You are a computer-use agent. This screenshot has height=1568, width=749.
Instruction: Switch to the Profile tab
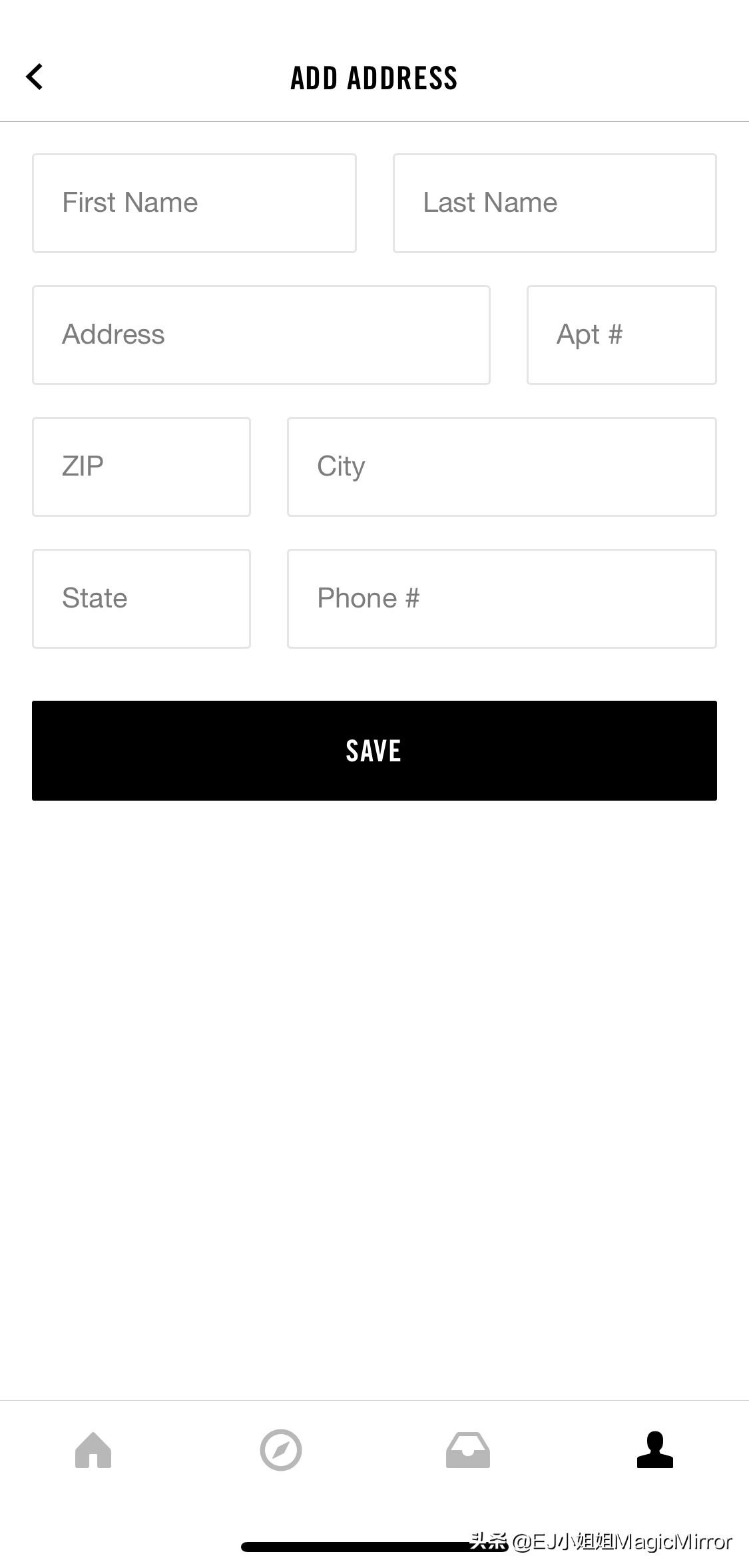(x=655, y=1449)
